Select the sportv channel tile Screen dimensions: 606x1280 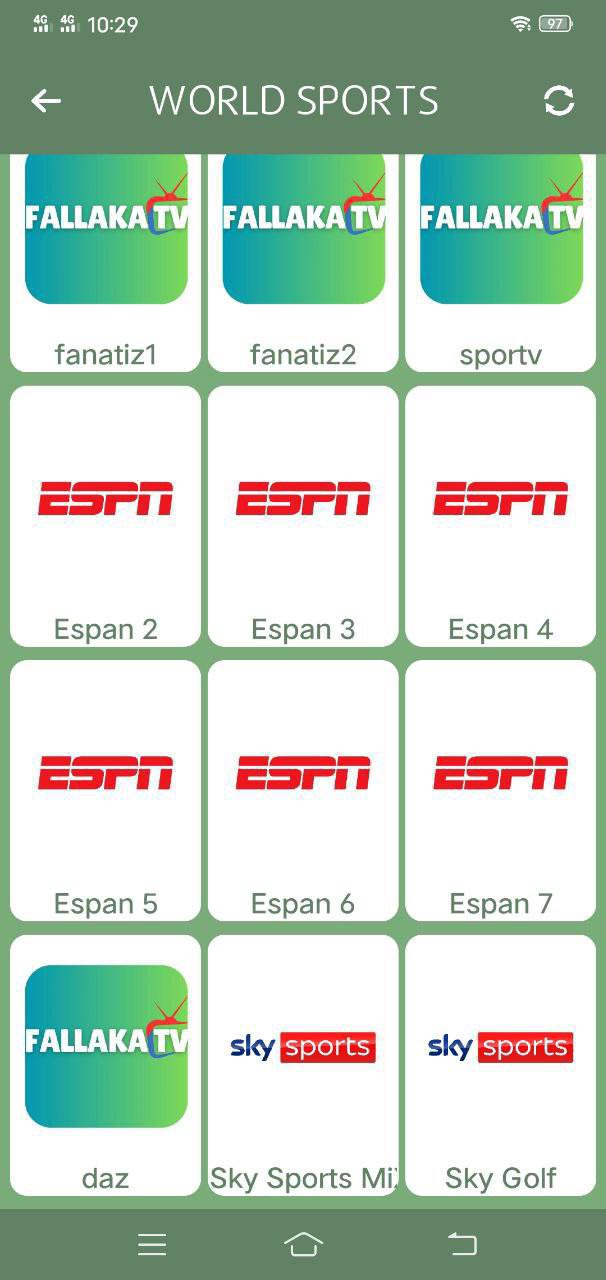click(x=500, y=262)
